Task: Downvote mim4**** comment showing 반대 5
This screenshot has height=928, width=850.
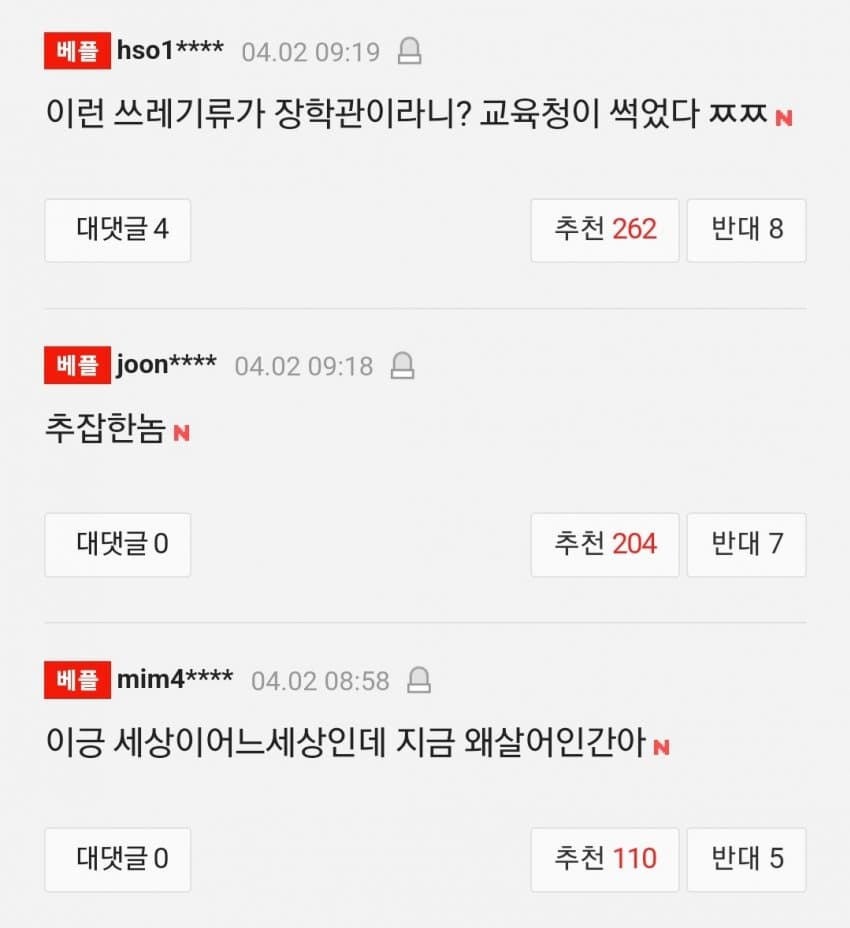Action: (x=746, y=859)
